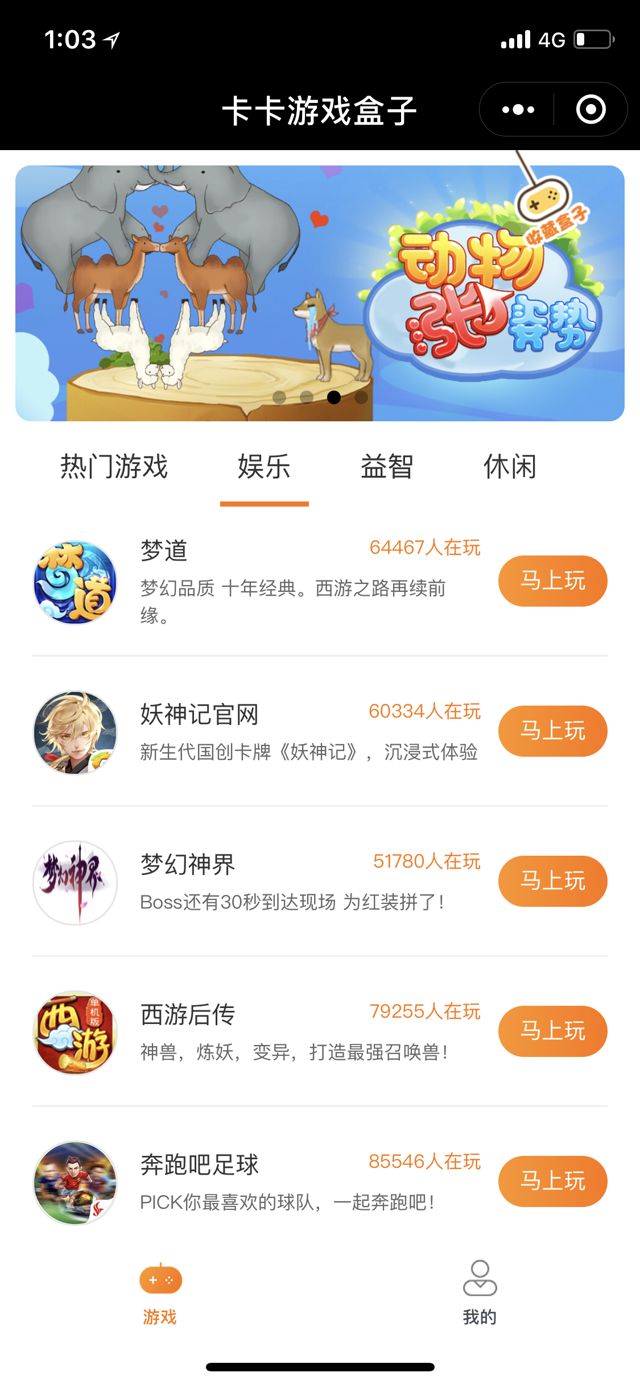Switch to the 游戏 bottom tab
Screen dimensions: 640x1385
tap(160, 1293)
